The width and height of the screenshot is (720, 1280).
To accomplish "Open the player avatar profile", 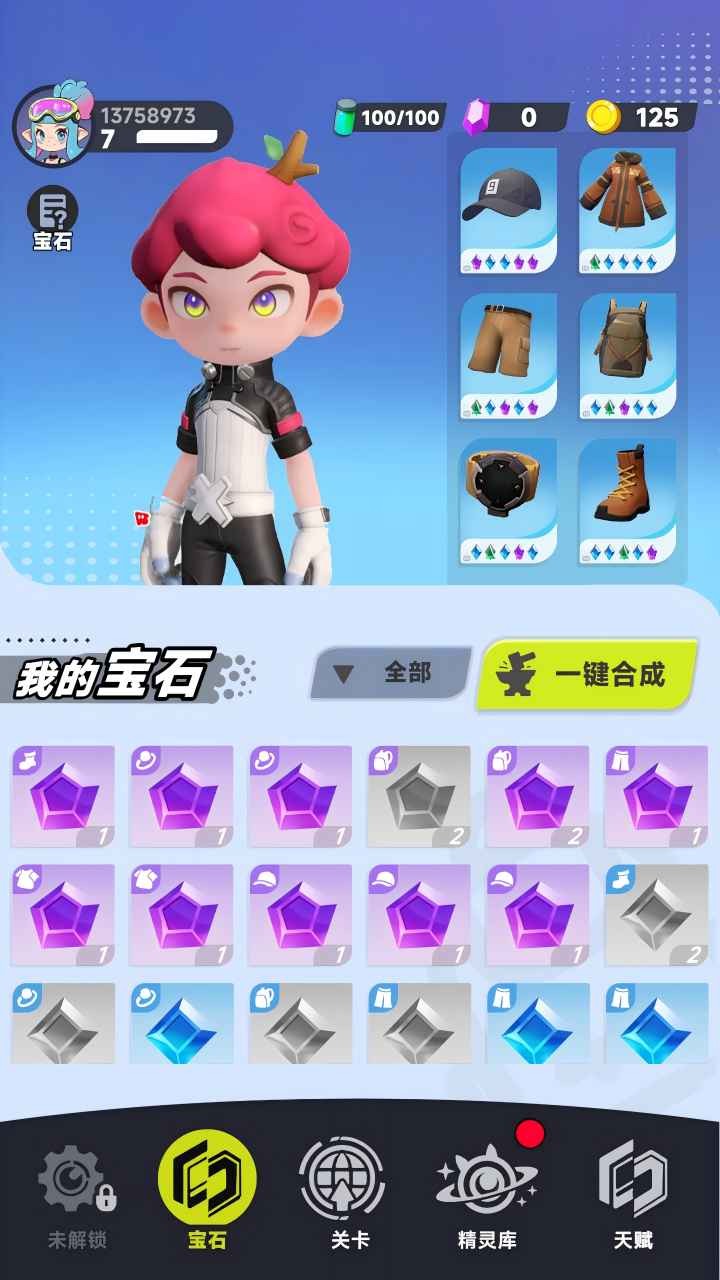I will (x=53, y=125).
